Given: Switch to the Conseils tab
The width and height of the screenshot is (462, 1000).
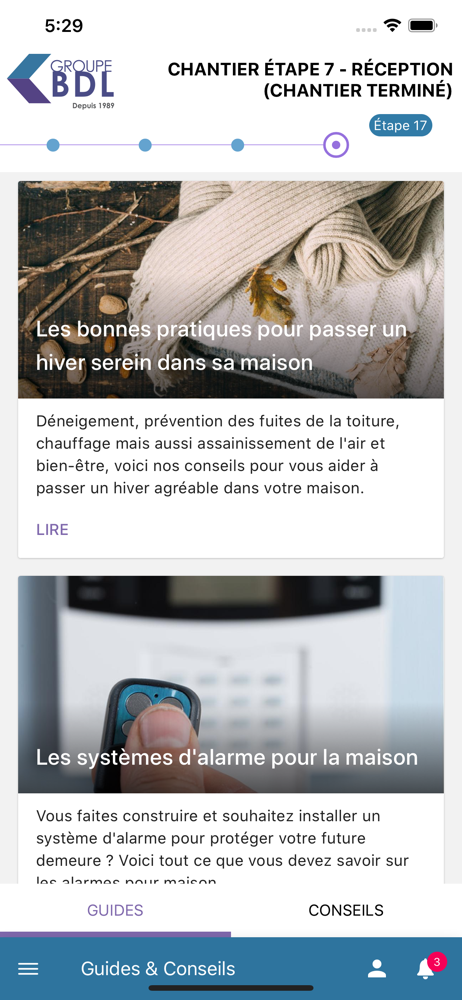Looking at the screenshot, I should (346, 910).
